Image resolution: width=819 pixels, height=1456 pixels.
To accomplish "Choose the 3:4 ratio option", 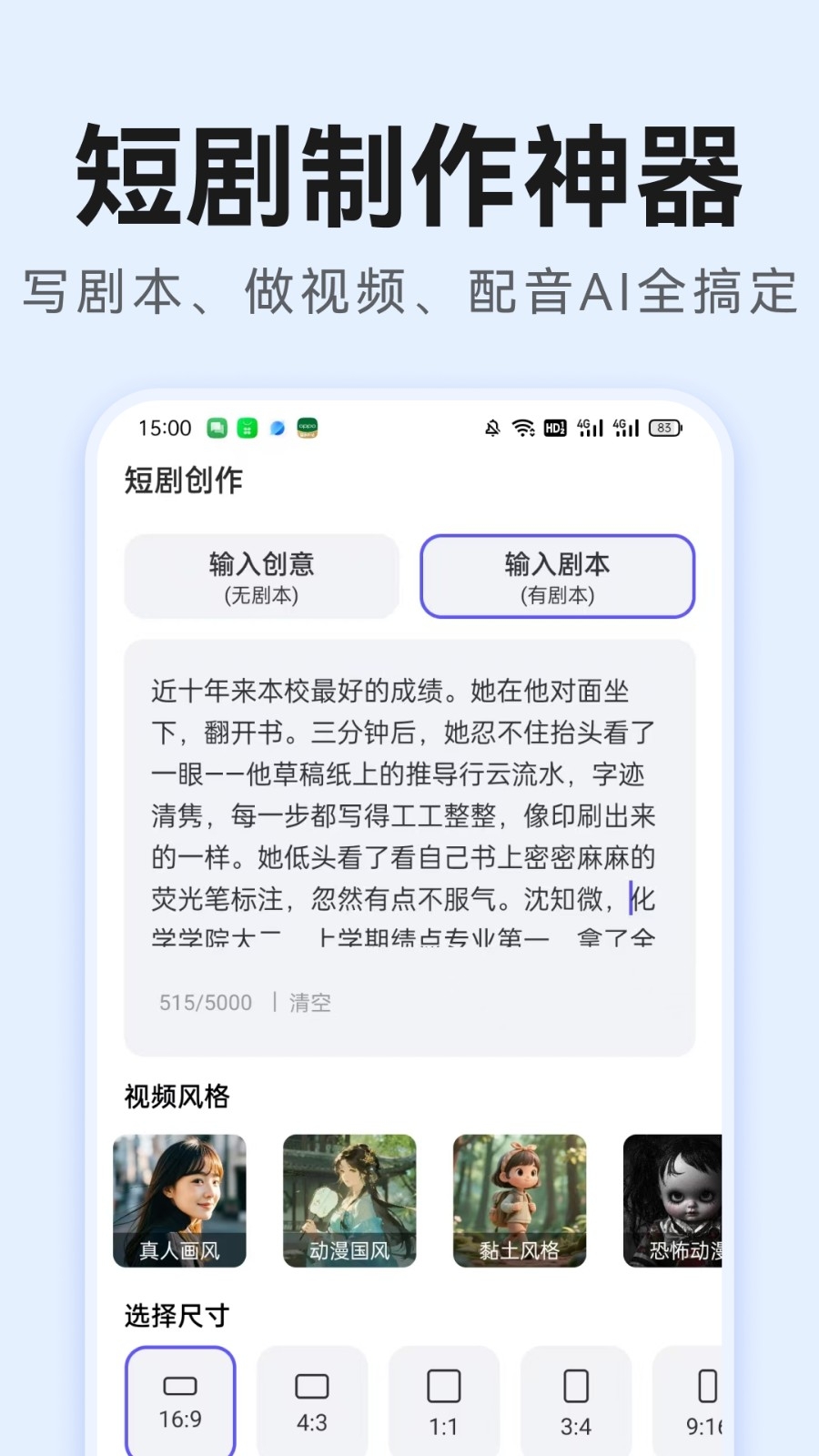I will 574,1397.
